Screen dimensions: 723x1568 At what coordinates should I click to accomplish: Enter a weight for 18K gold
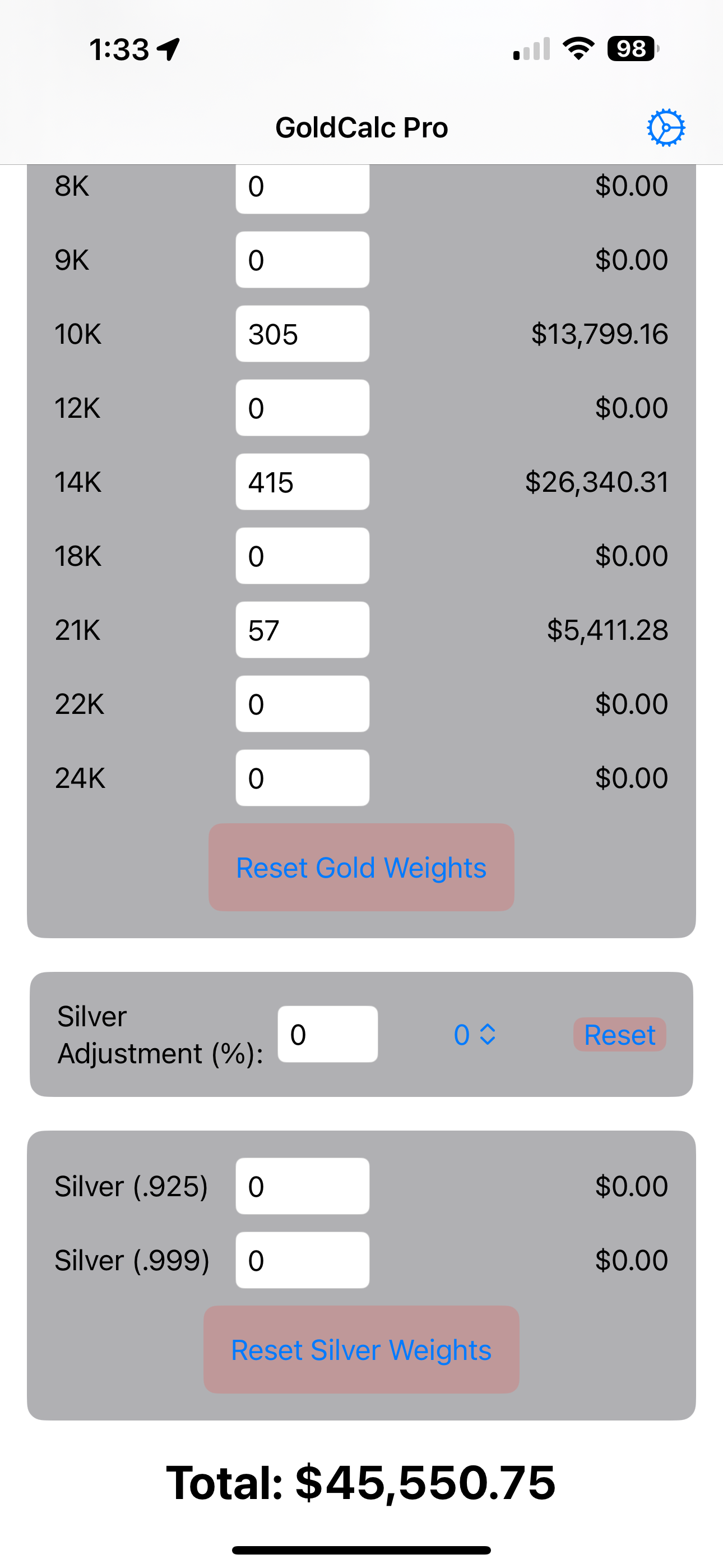click(303, 556)
